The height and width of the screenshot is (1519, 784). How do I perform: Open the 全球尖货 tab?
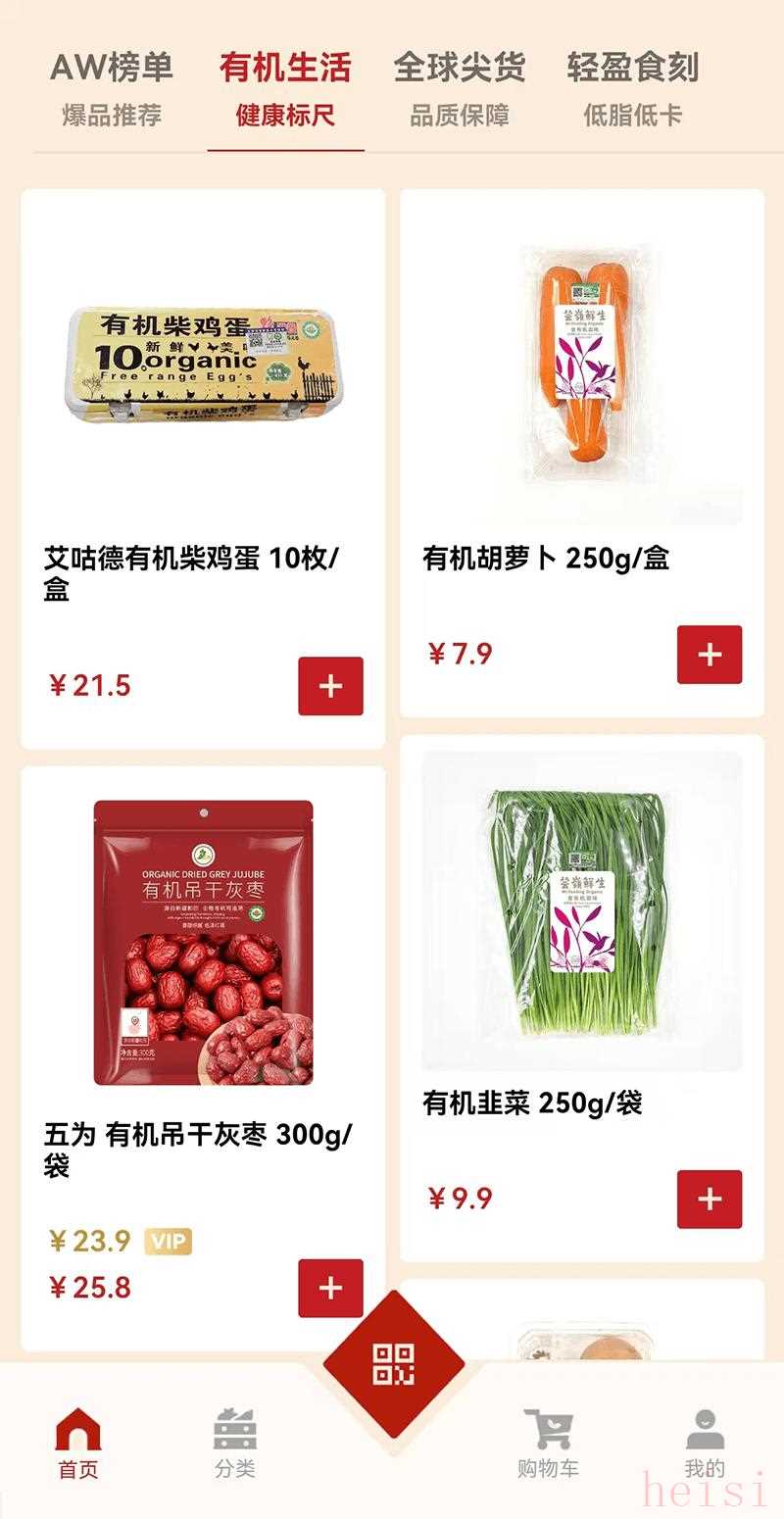[x=460, y=88]
